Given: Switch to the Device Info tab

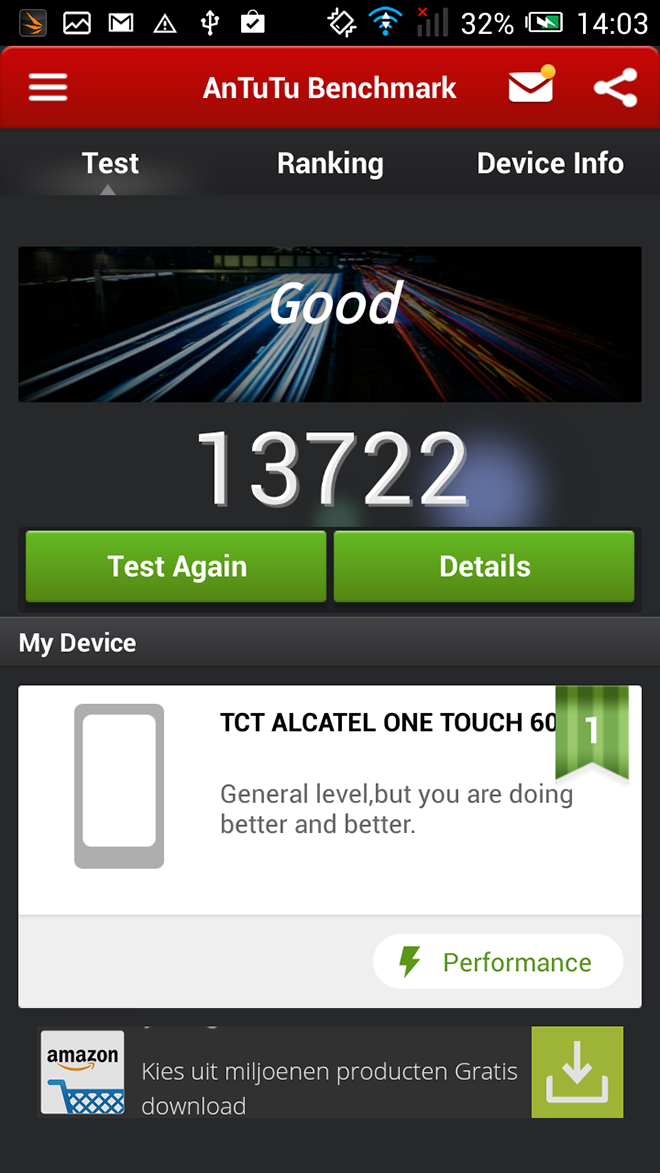Looking at the screenshot, I should click(550, 163).
